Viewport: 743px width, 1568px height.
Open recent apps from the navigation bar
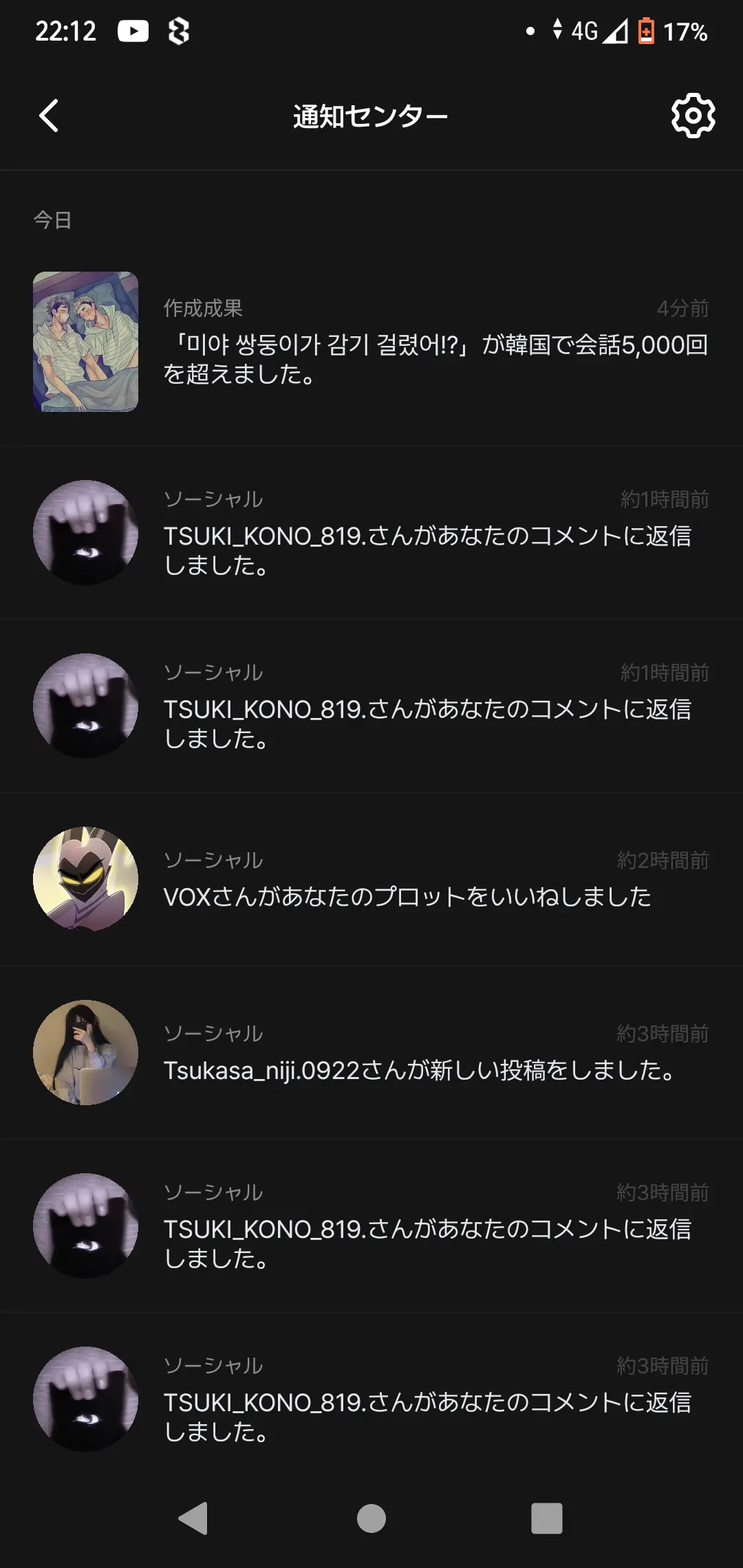coord(547,1518)
